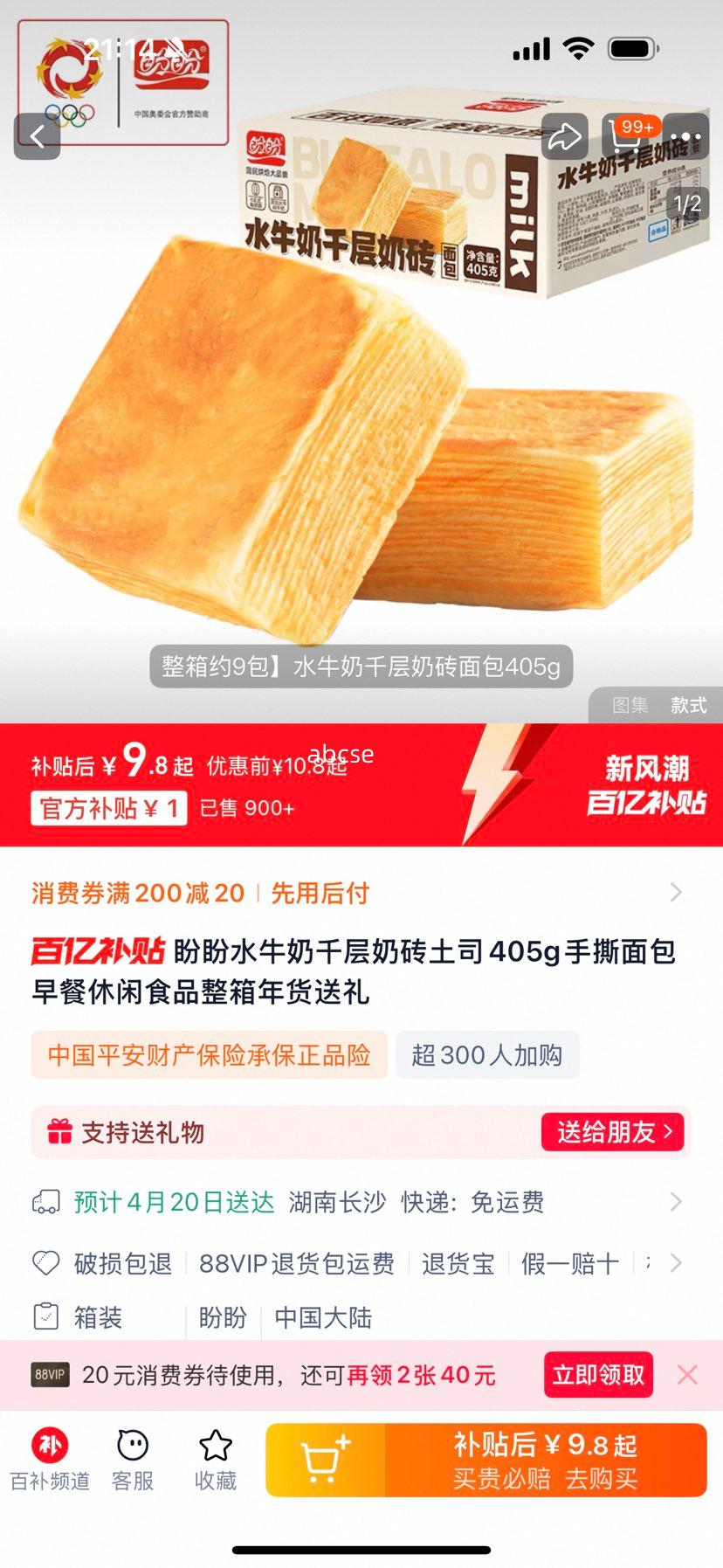Image resolution: width=723 pixels, height=1568 pixels.
Task: Switch to the 款式 tab
Action: (688, 705)
